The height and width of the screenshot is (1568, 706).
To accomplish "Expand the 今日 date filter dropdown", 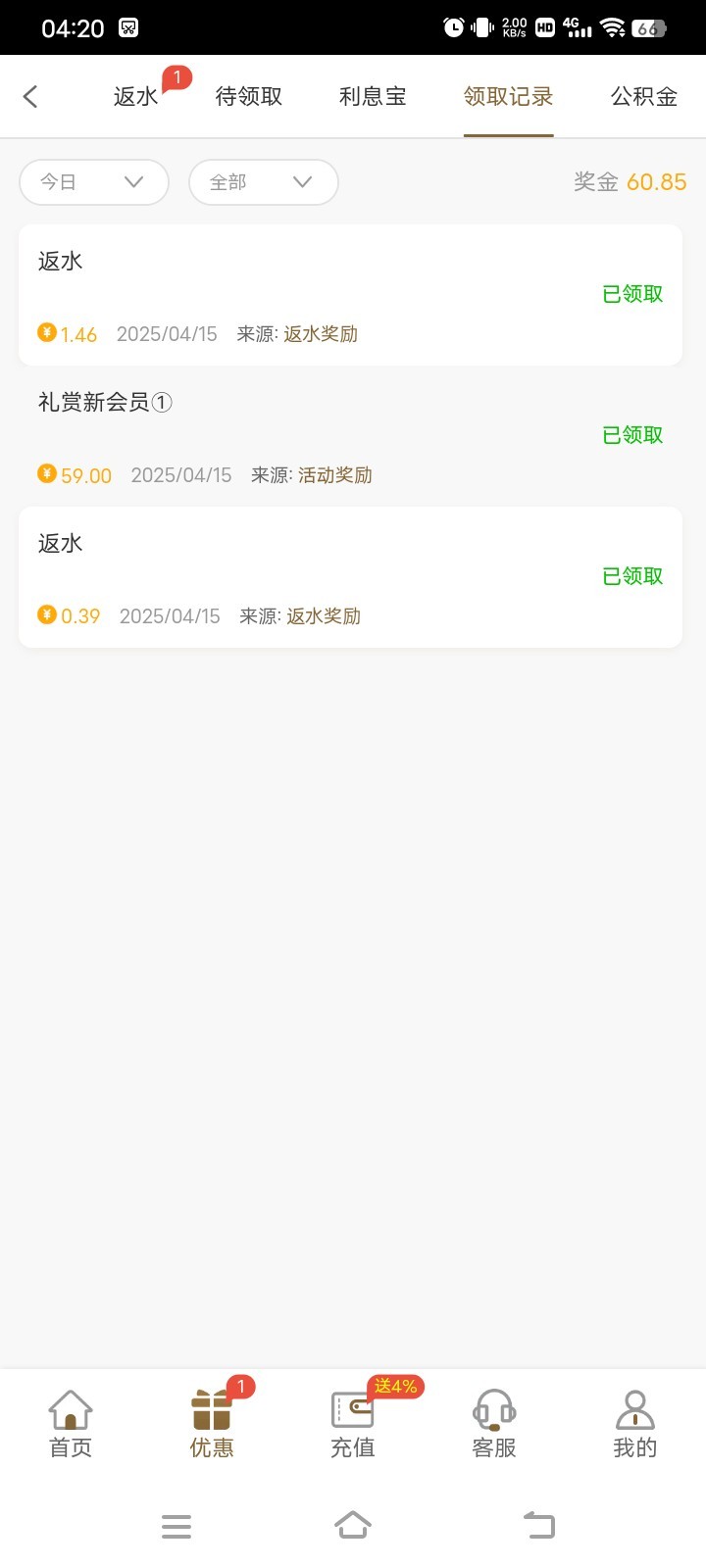I will [93, 181].
